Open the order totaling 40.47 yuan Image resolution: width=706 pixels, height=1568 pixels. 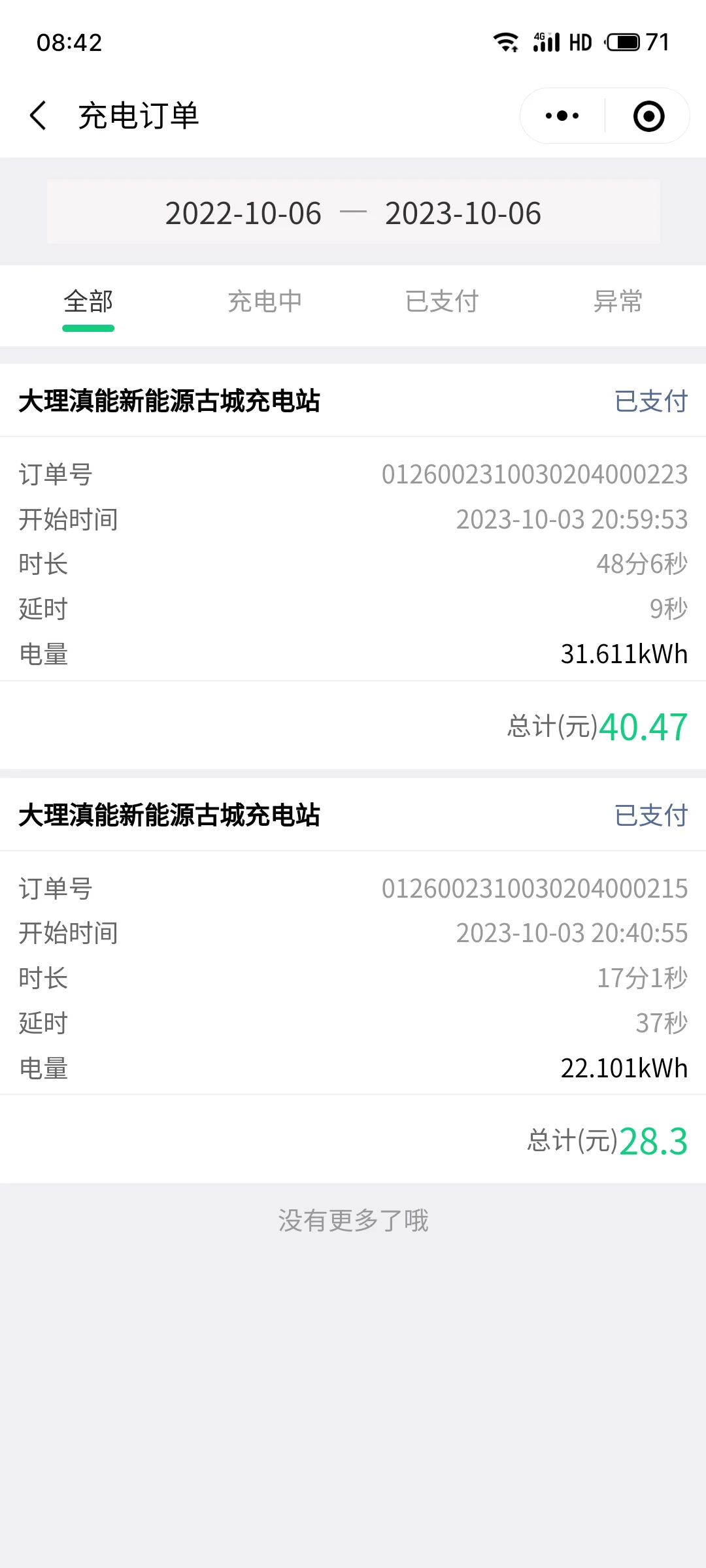[x=353, y=566]
